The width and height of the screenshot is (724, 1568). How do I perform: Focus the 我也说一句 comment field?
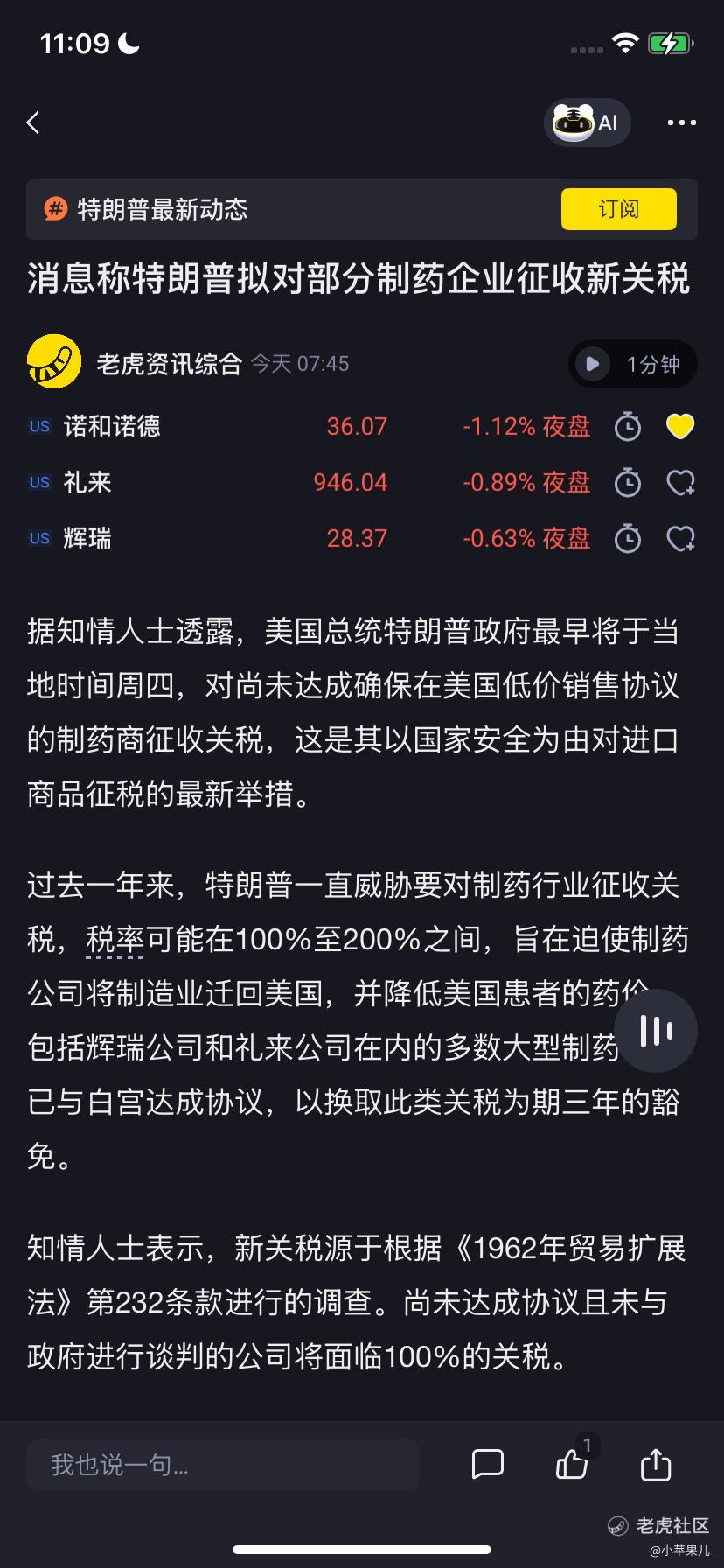click(222, 1464)
